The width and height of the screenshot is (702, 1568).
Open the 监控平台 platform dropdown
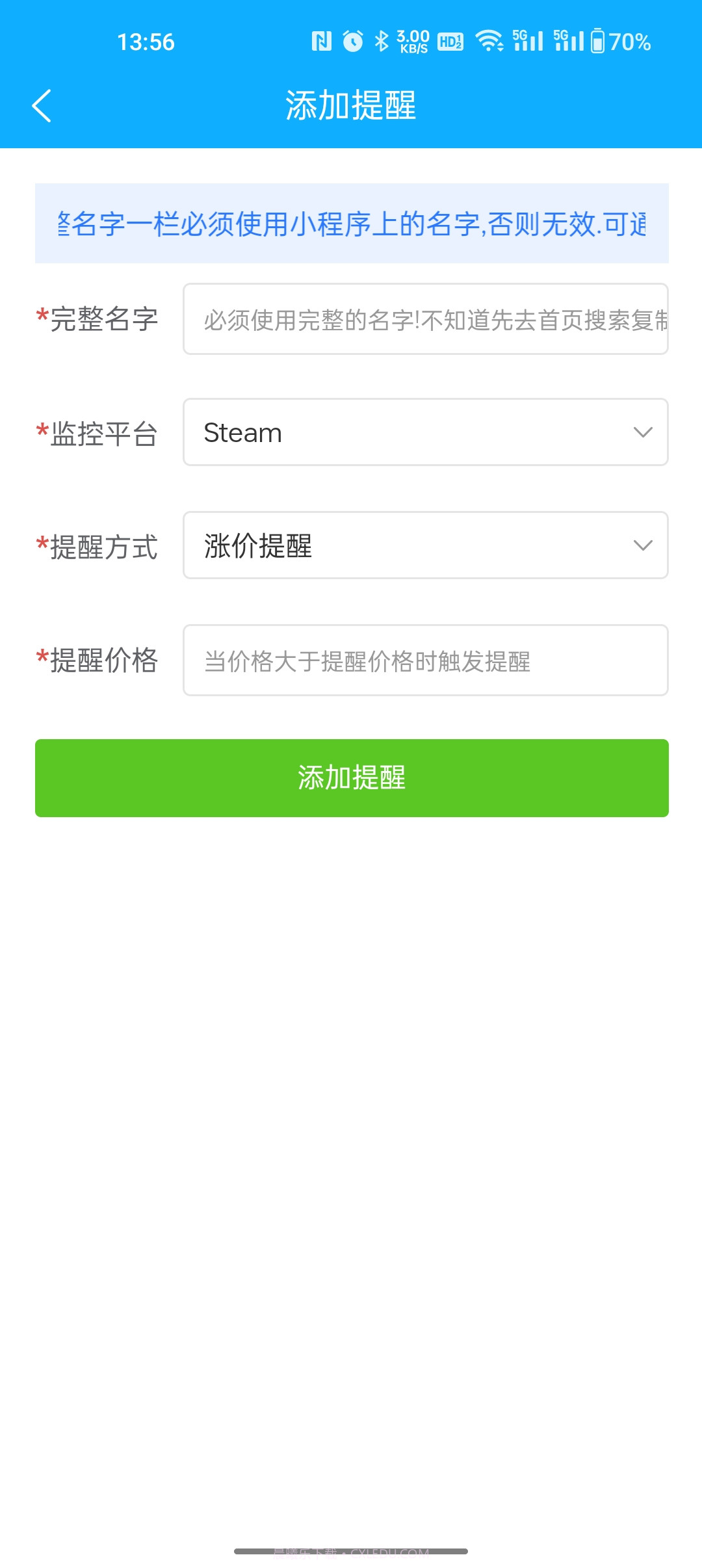point(426,432)
